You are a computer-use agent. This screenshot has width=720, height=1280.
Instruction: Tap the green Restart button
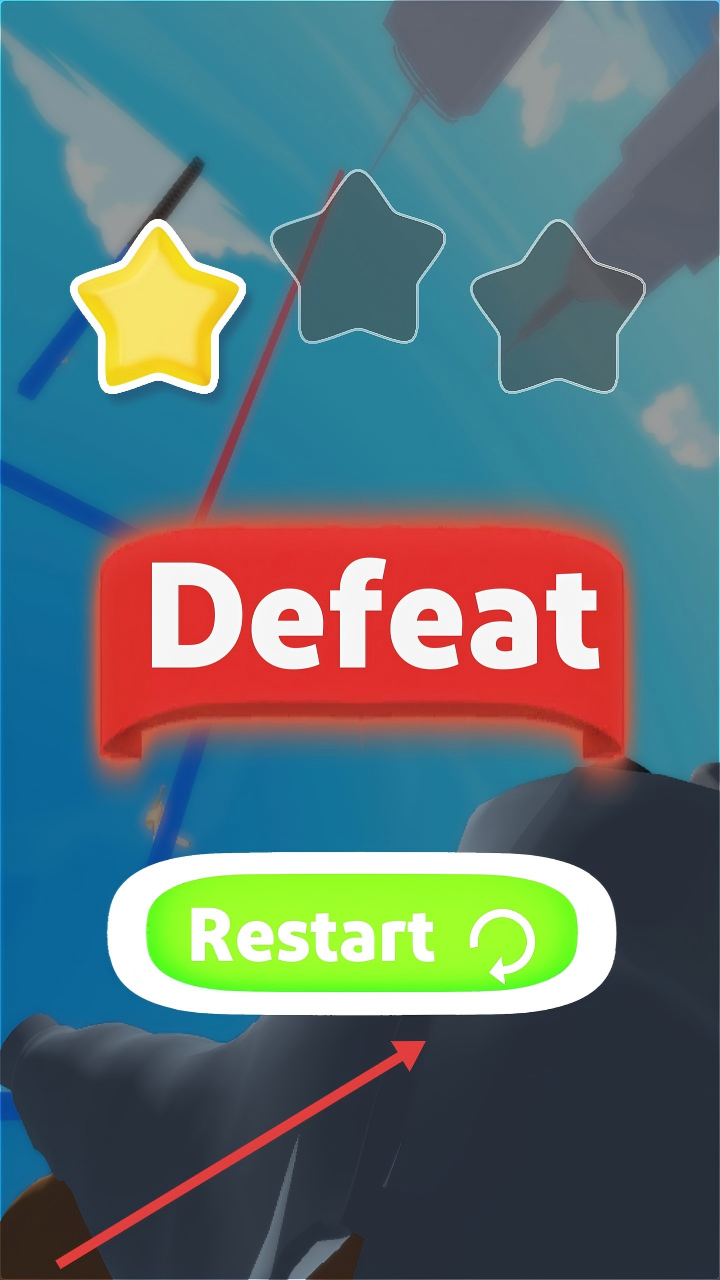pos(361,936)
